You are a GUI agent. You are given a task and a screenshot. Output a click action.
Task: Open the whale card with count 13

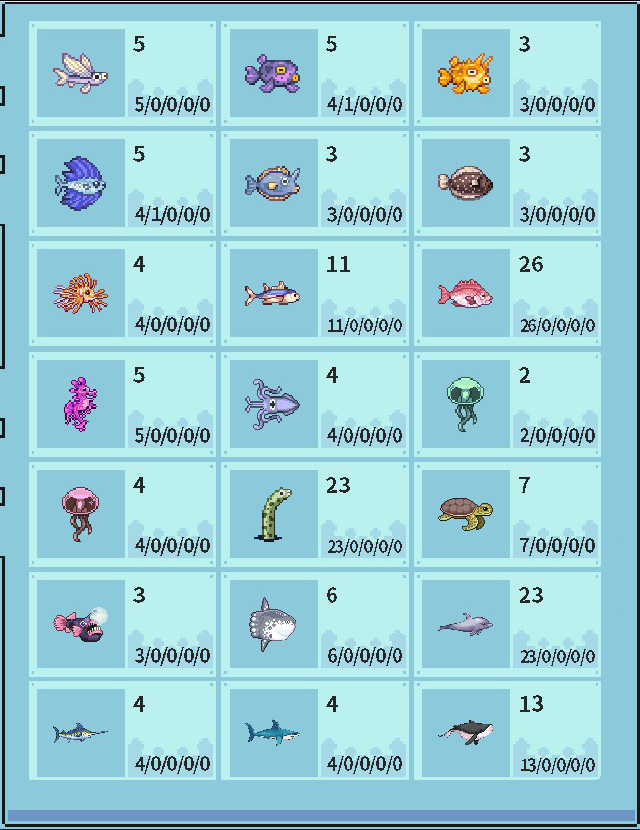coord(507,732)
